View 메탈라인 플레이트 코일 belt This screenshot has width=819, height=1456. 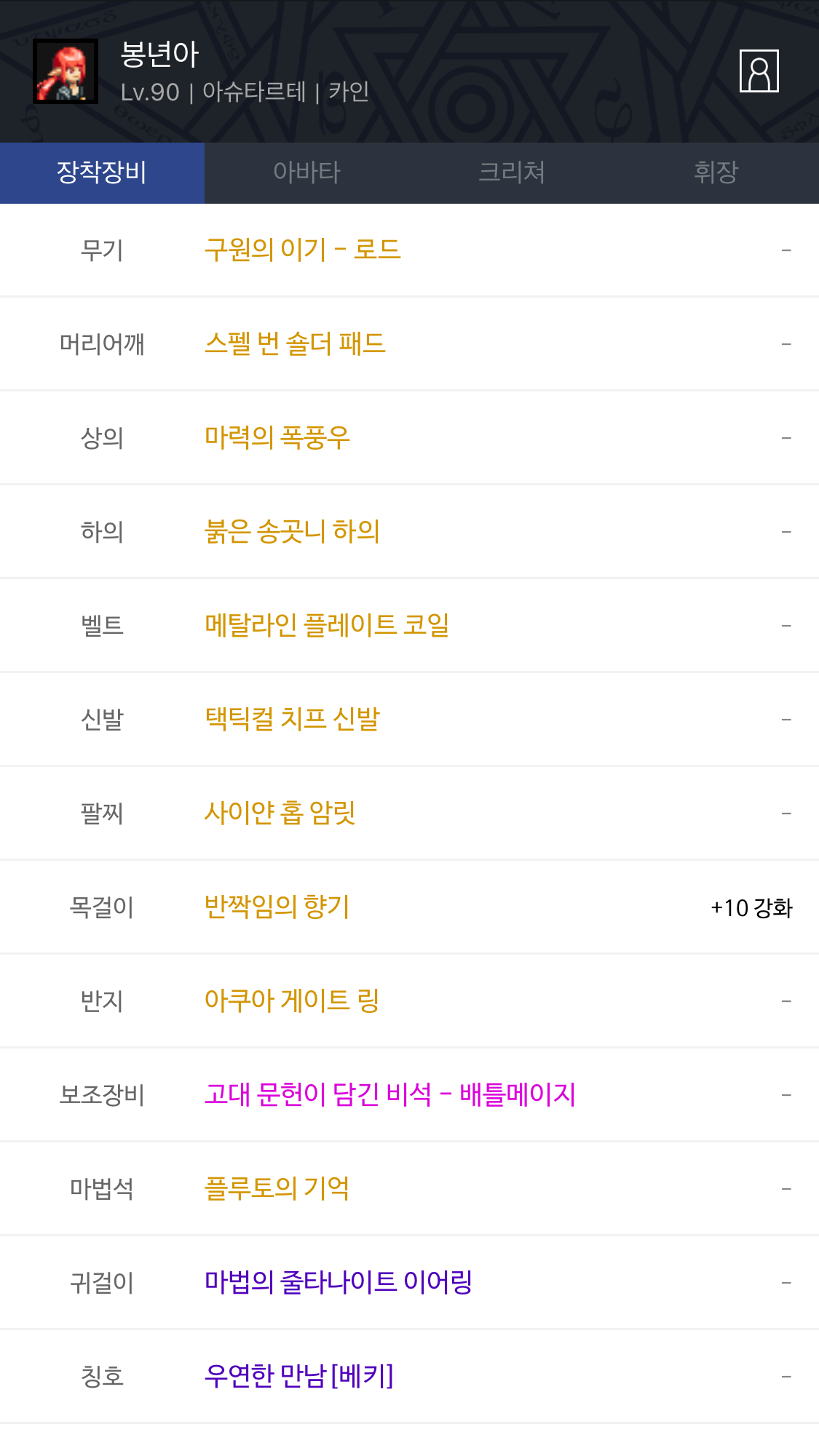(326, 625)
